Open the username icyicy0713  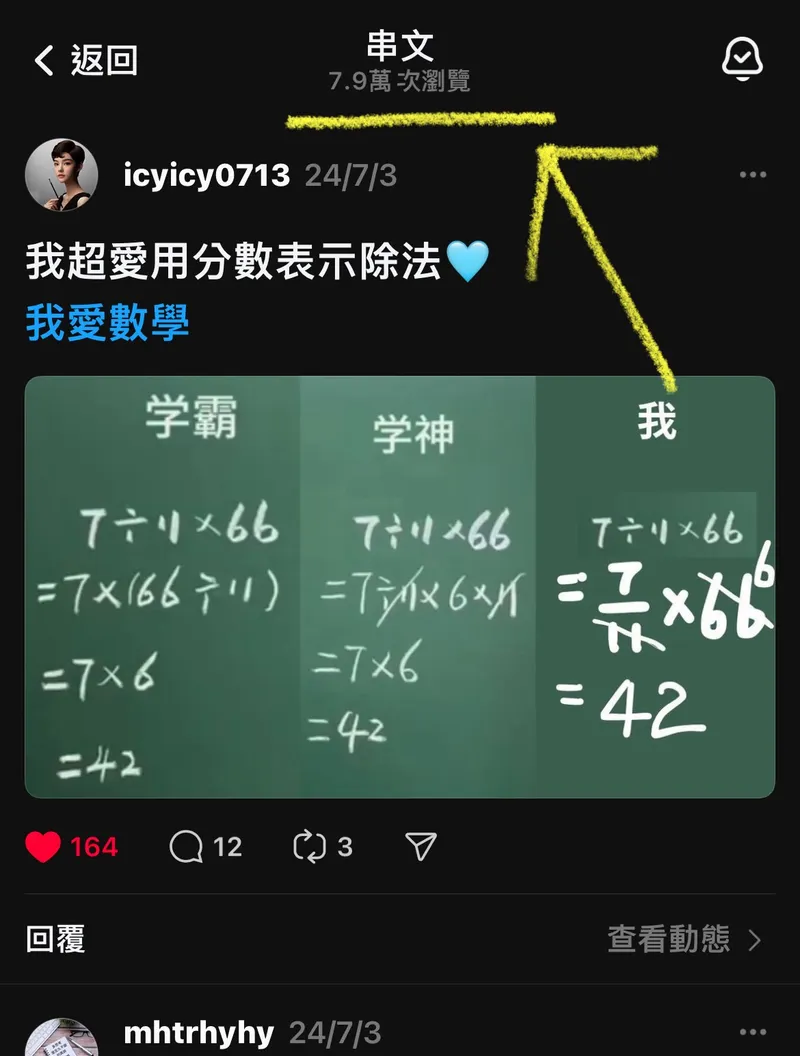pos(206,176)
